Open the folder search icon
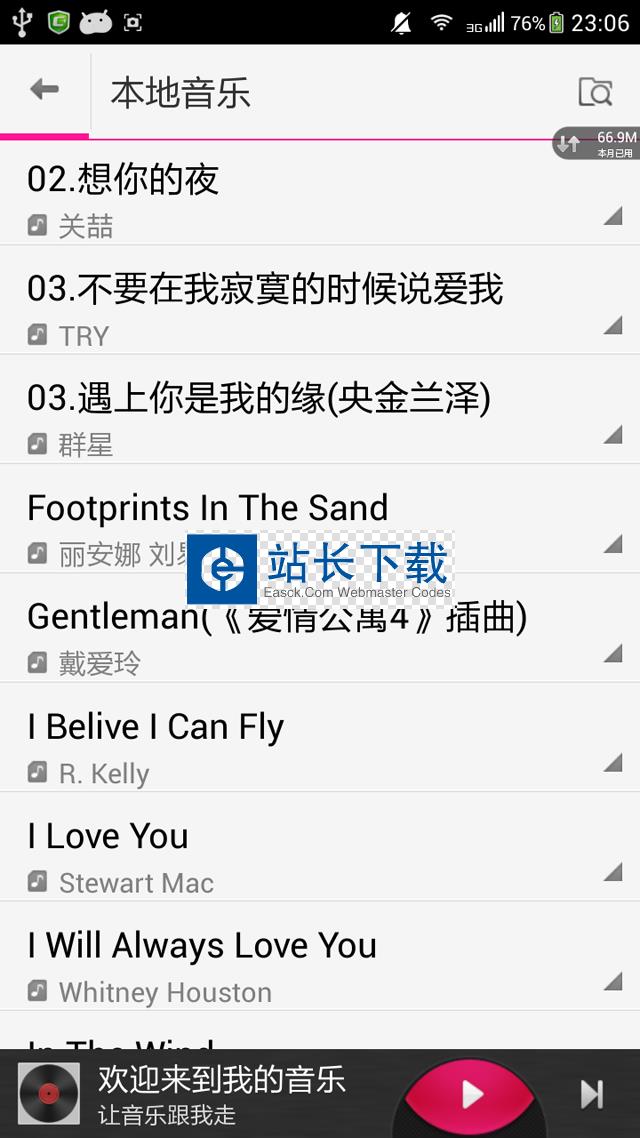The image size is (640, 1138). point(595,92)
